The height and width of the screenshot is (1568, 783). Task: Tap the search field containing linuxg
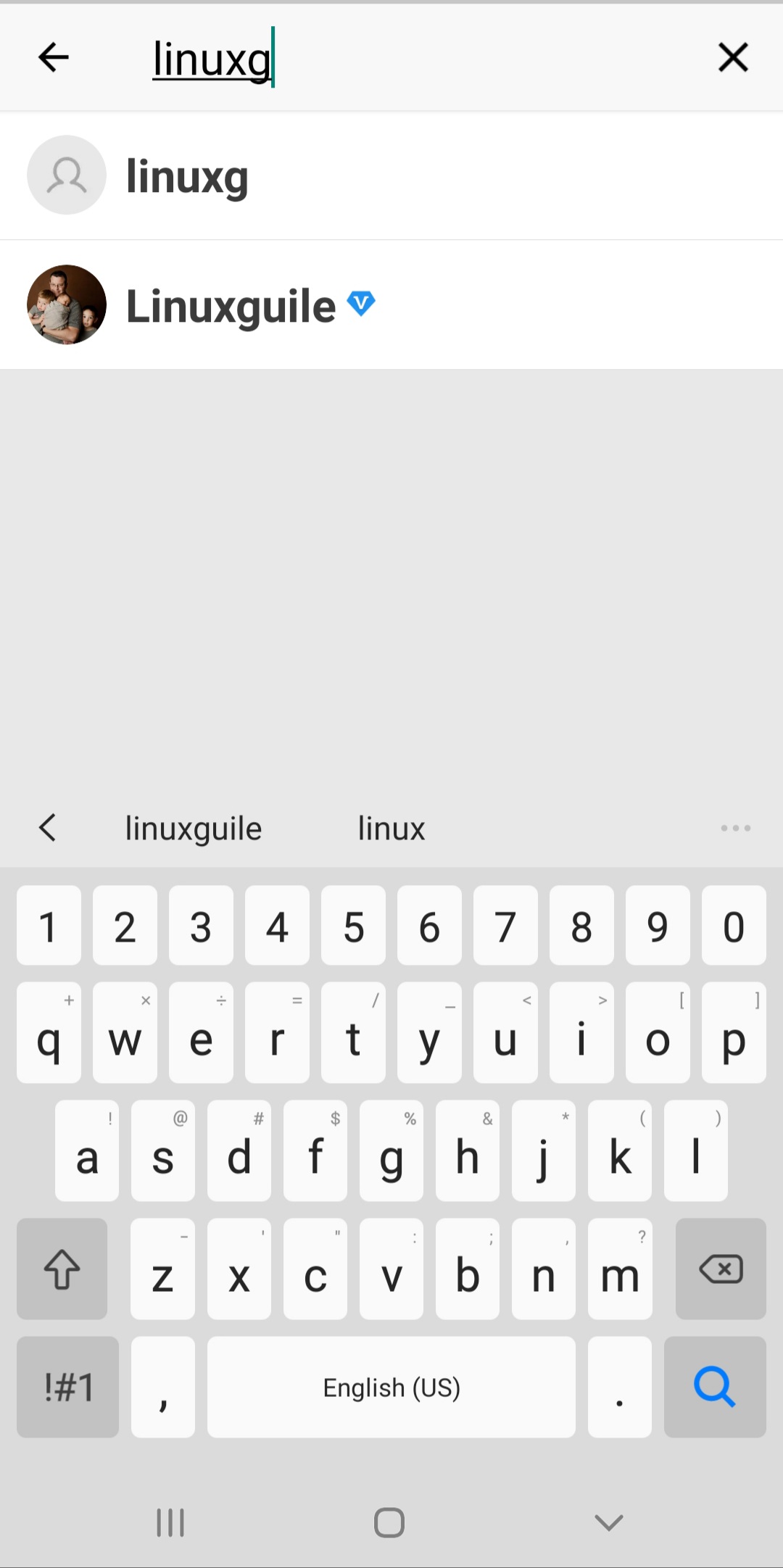tap(406, 59)
